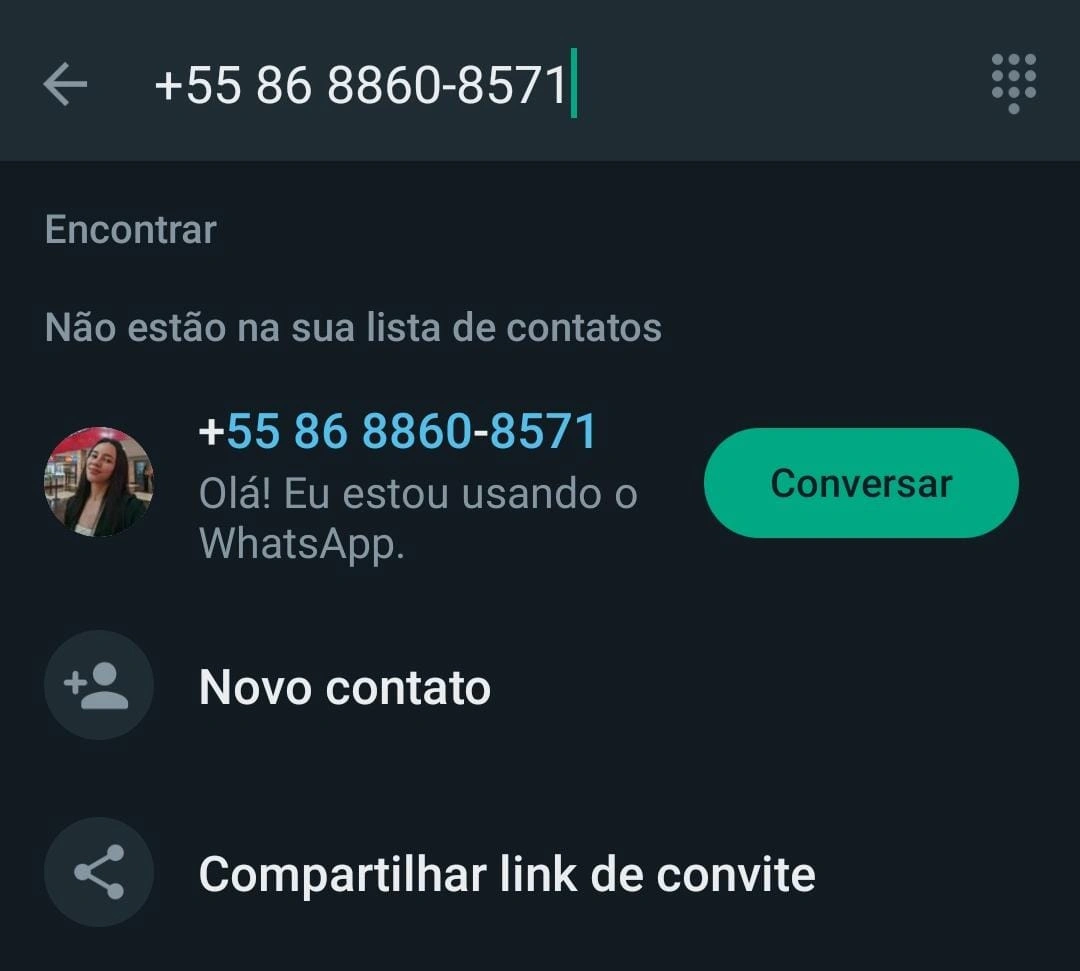The height and width of the screenshot is (971, 1080).
Task: View profile photo of +55 86 8860-8571
Action: click(x=99, y=482)
